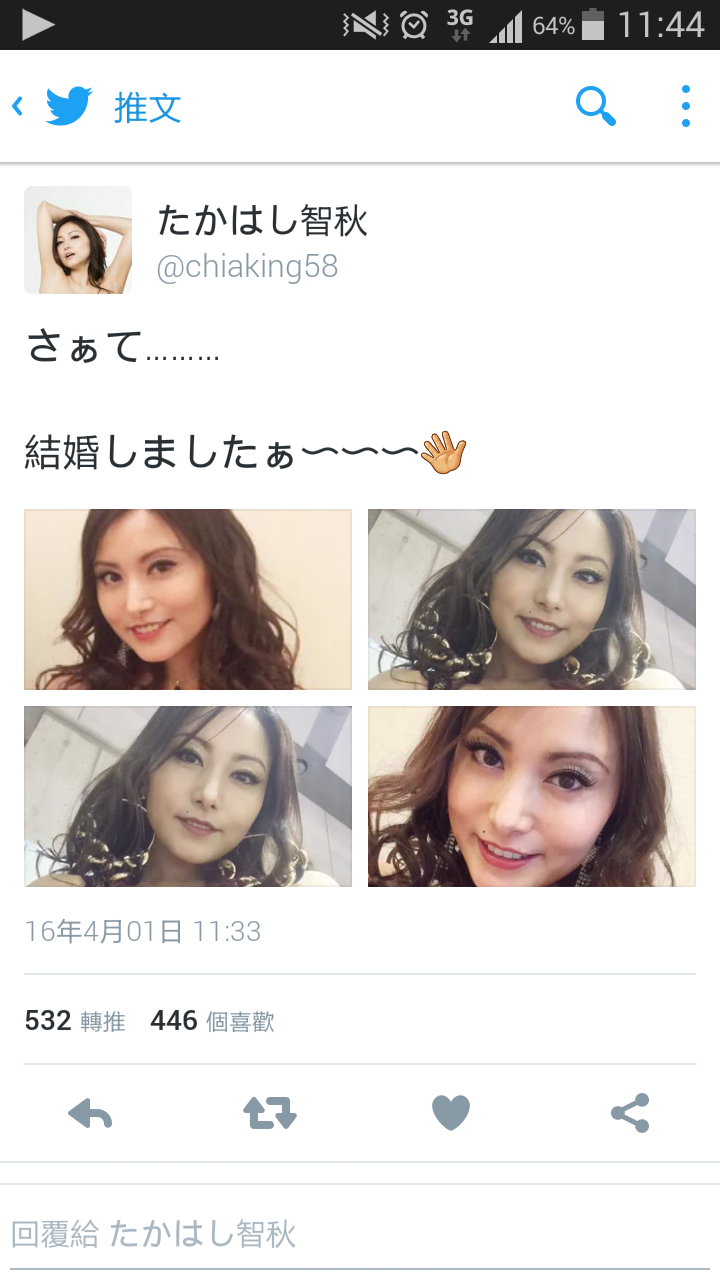Image resolution: width=720 pixels, height=1280 pixels.
Task: Like this tweet with the heart
Action: [450, 1113]
